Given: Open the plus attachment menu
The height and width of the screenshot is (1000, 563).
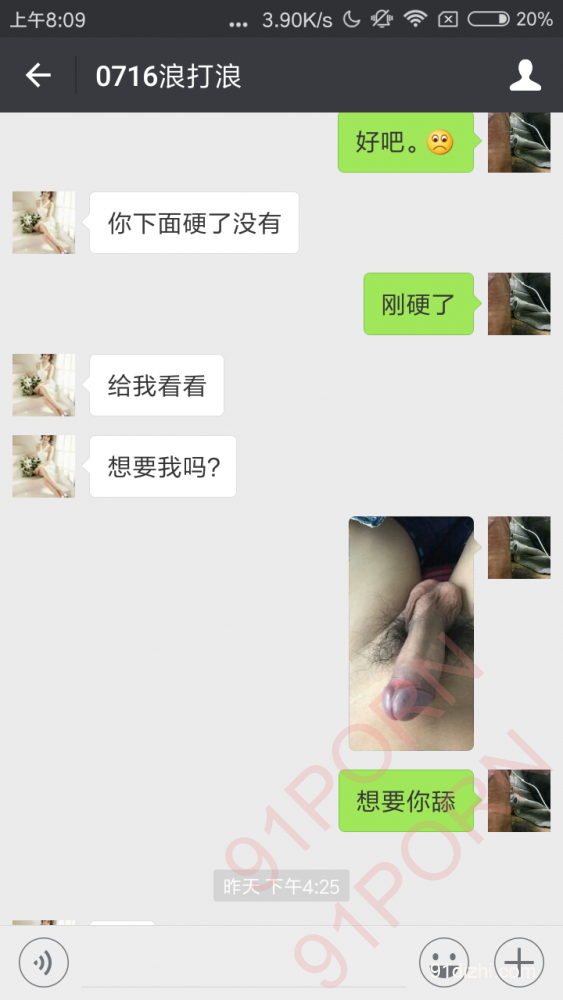Looking at the screenshot, I should click(520, 962).
